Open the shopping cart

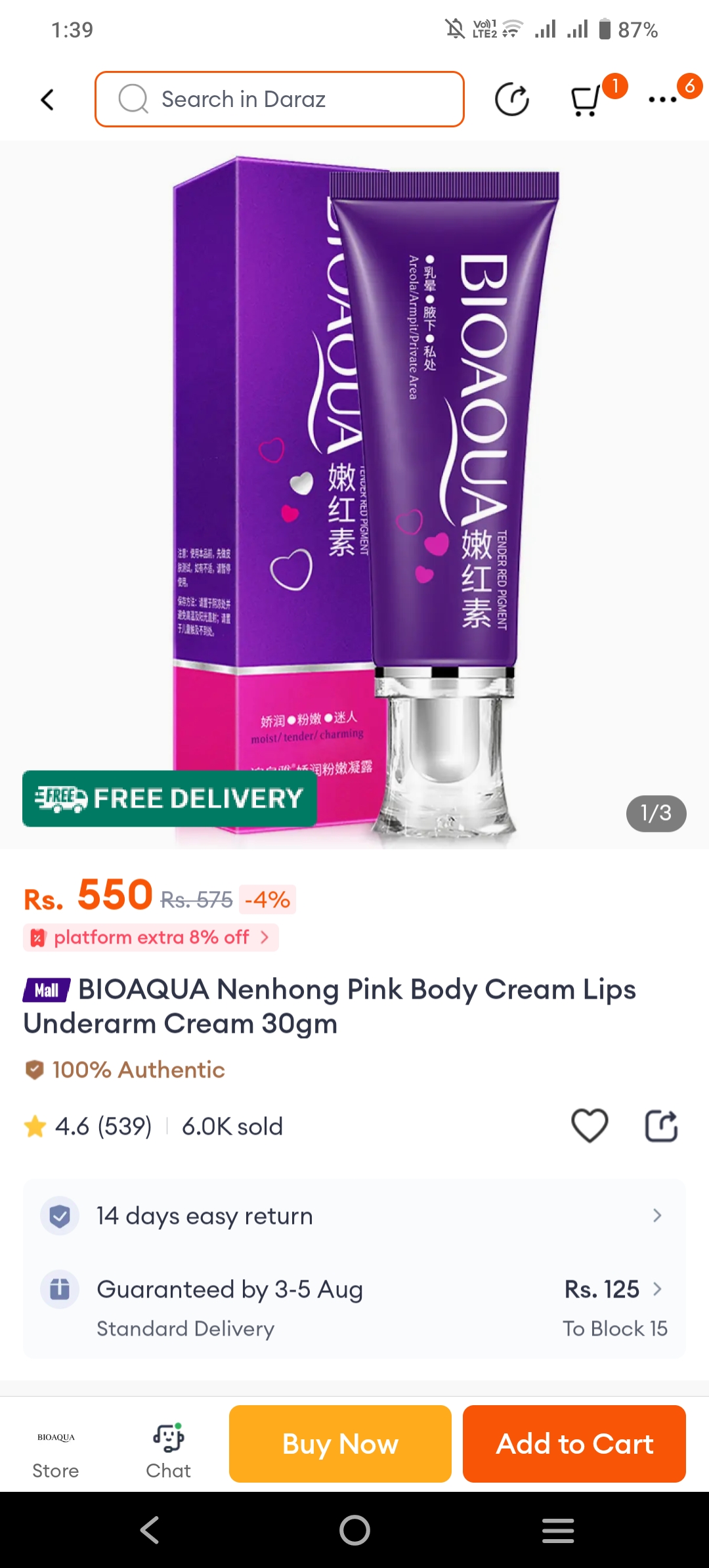(585, 100)
